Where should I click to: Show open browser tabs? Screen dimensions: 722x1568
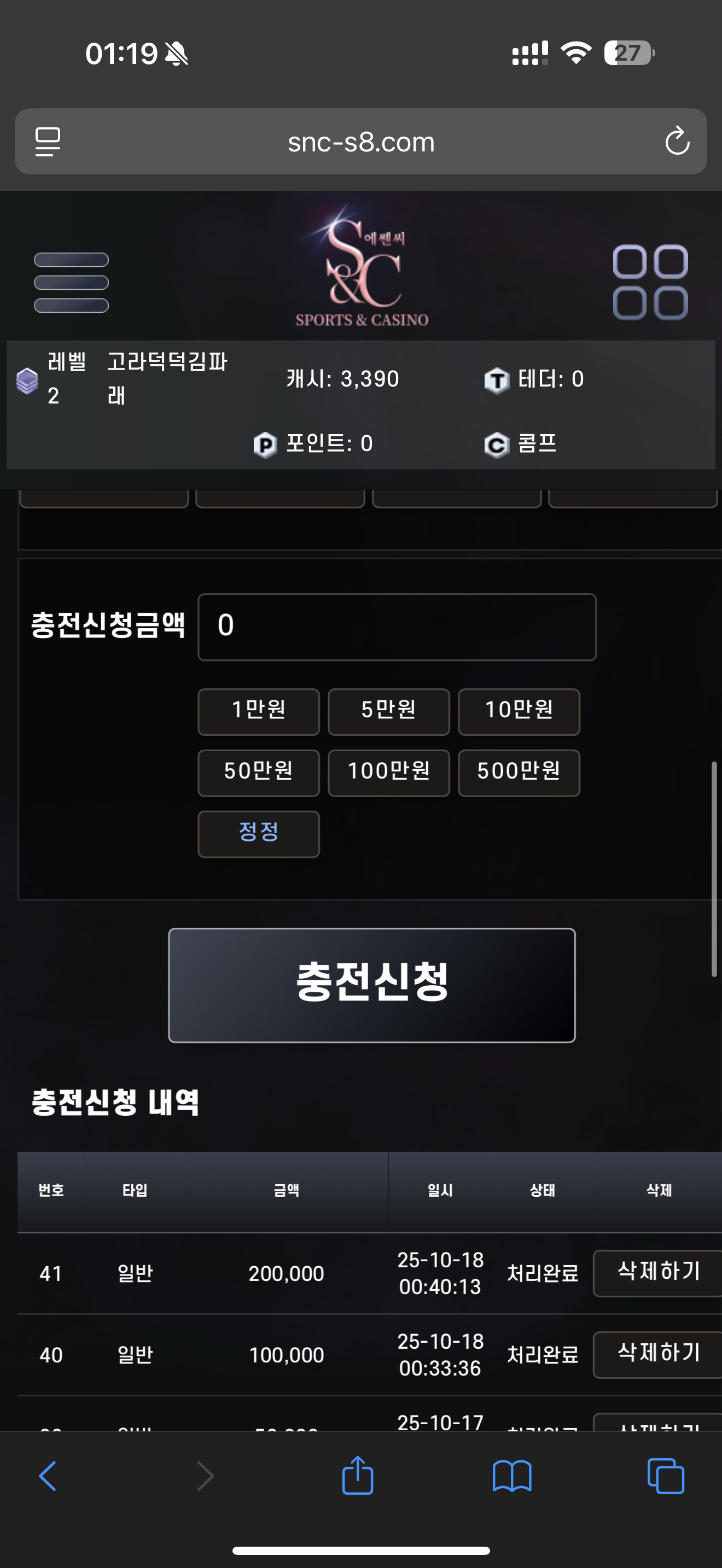pyautogui.click(x=666, y=1476)
